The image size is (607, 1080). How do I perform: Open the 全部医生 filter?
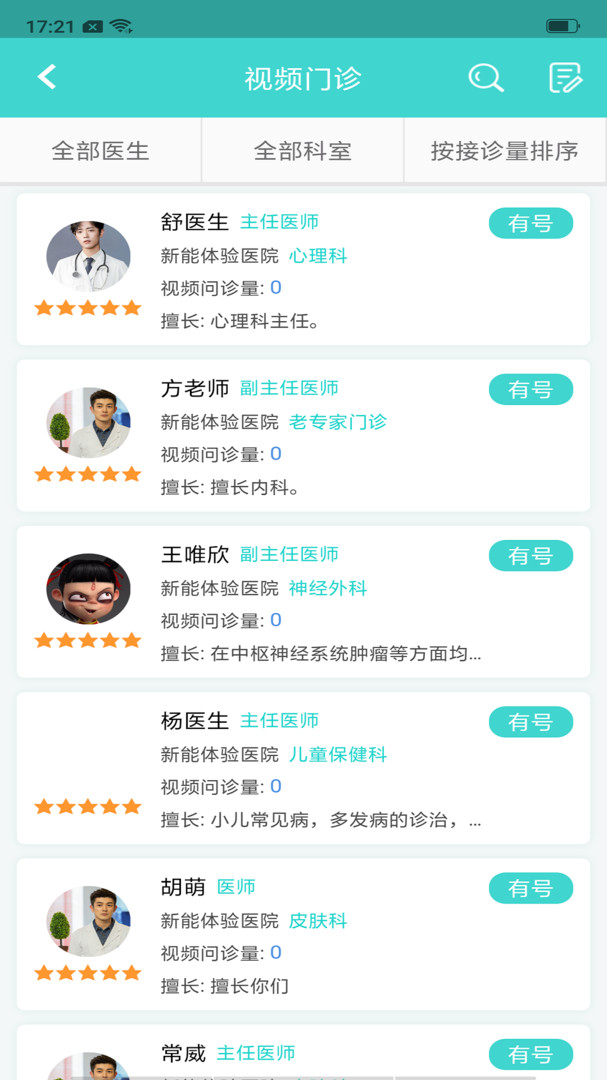click(101, 150)
